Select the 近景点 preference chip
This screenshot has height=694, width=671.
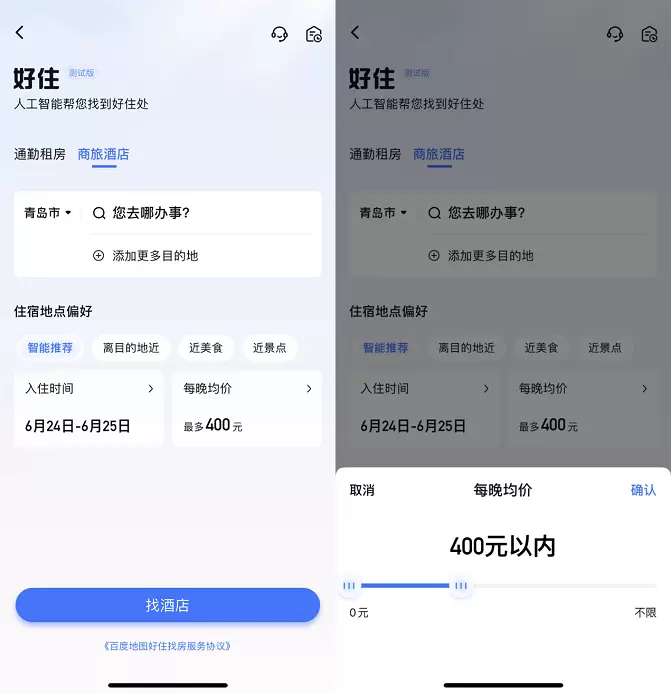click(x=269, y=348)
